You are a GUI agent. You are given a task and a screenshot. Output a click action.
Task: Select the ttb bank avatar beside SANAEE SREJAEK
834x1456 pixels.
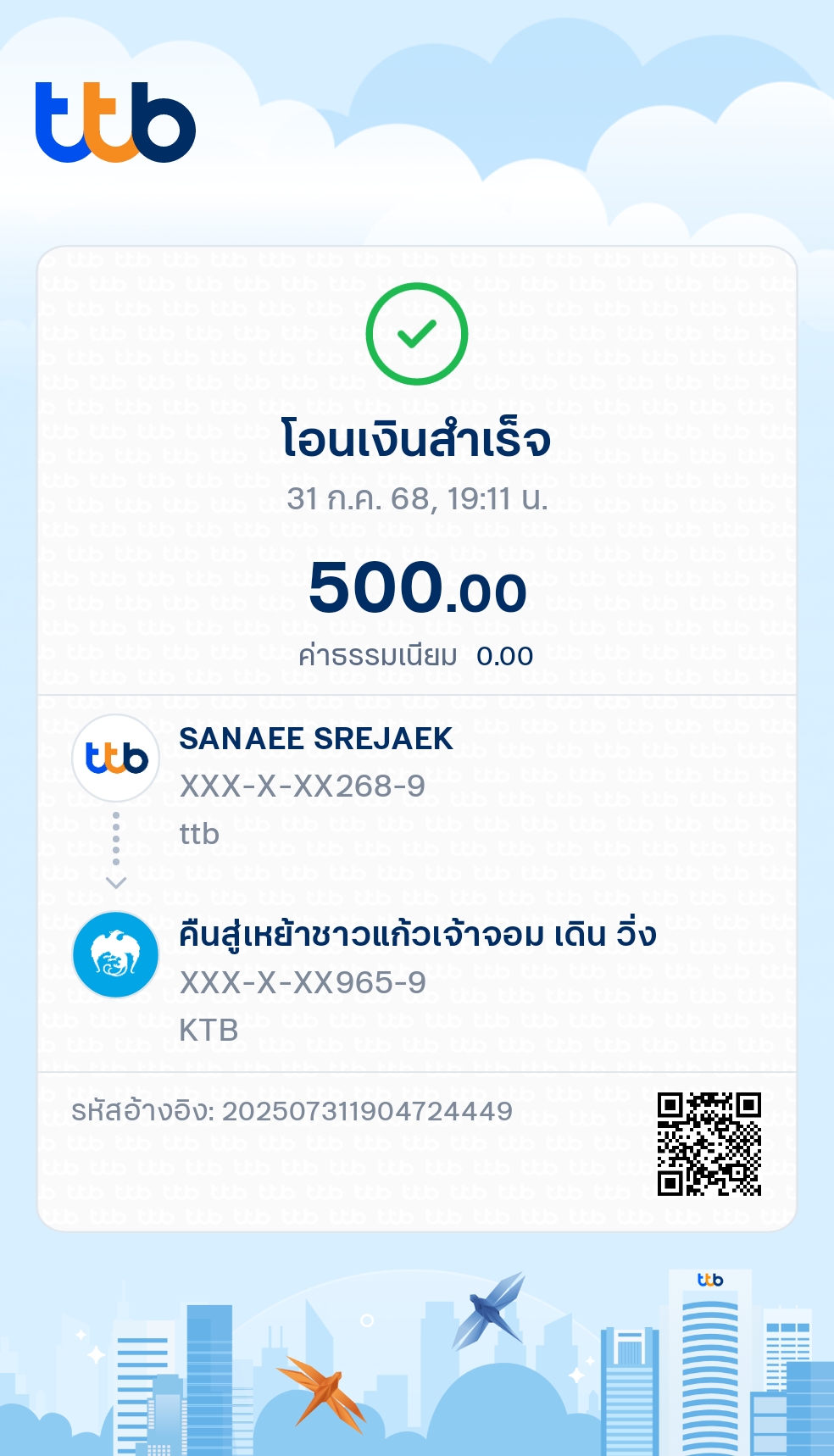click(116, 759)
